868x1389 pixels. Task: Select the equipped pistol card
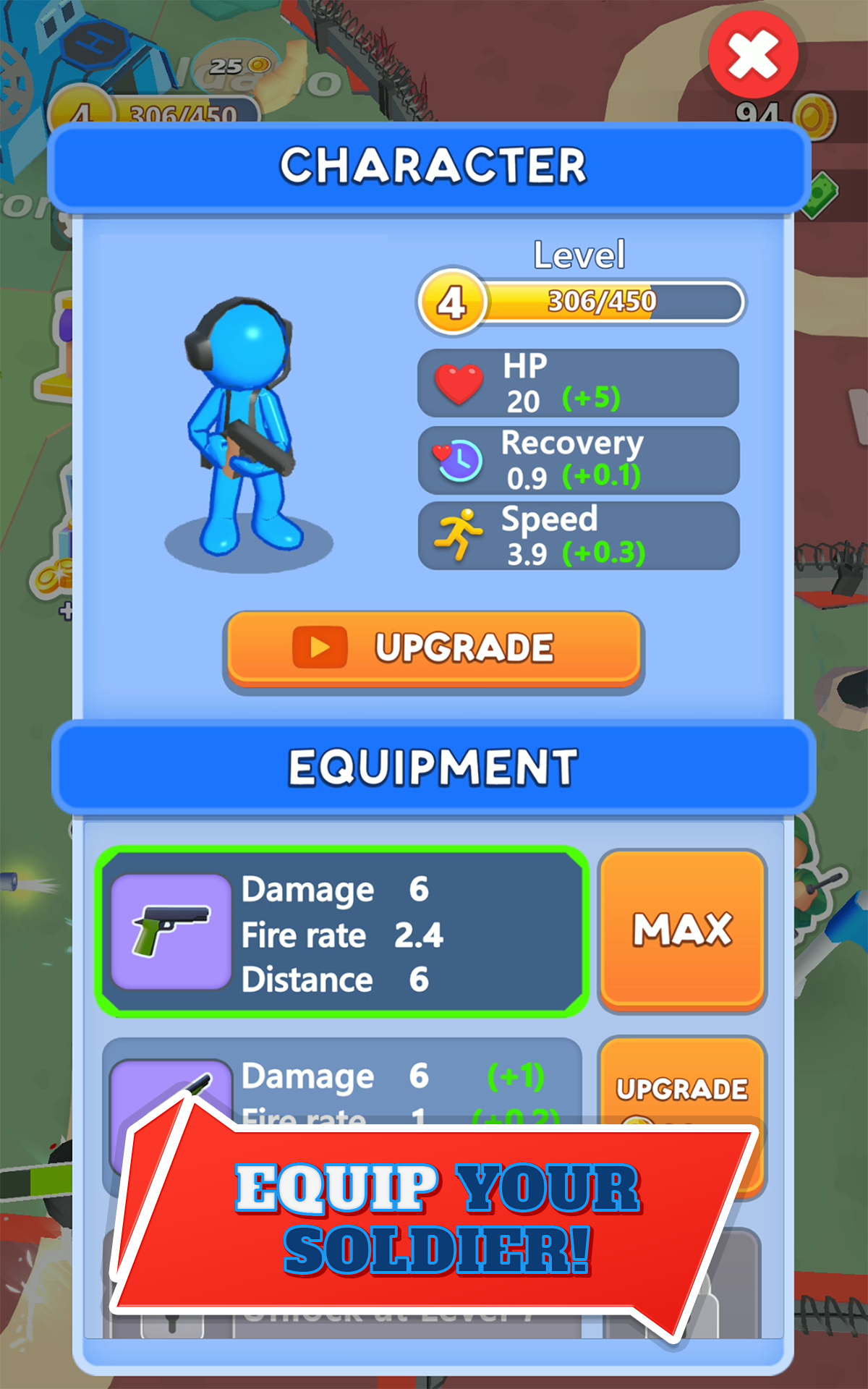point(341,932)
